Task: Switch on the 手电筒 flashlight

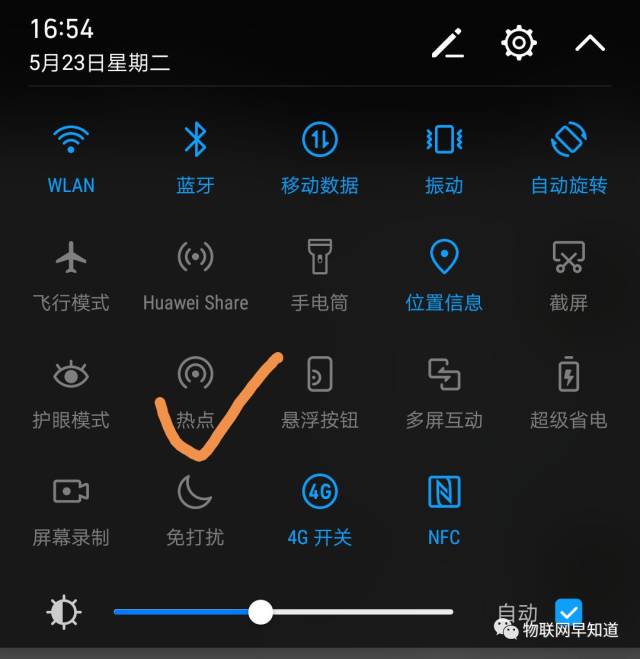Action: click(x=319, y=258)
